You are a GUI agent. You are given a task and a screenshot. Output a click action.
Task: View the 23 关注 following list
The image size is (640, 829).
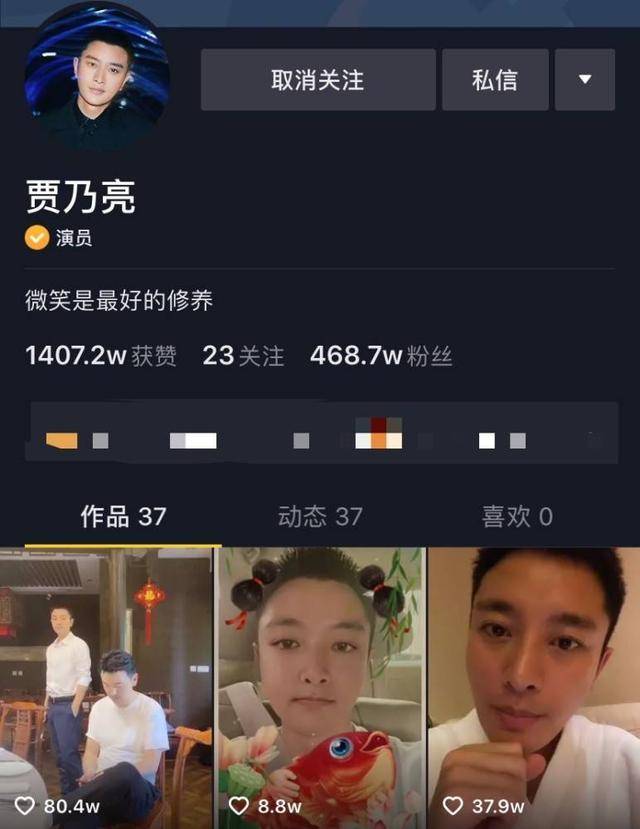coord(243,355)
